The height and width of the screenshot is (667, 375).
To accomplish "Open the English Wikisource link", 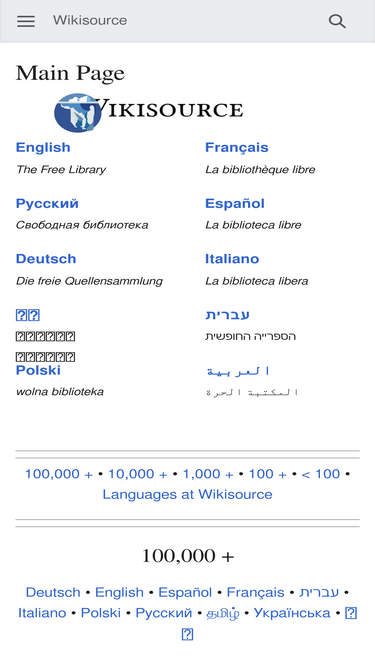I will (x=43, y=147).
